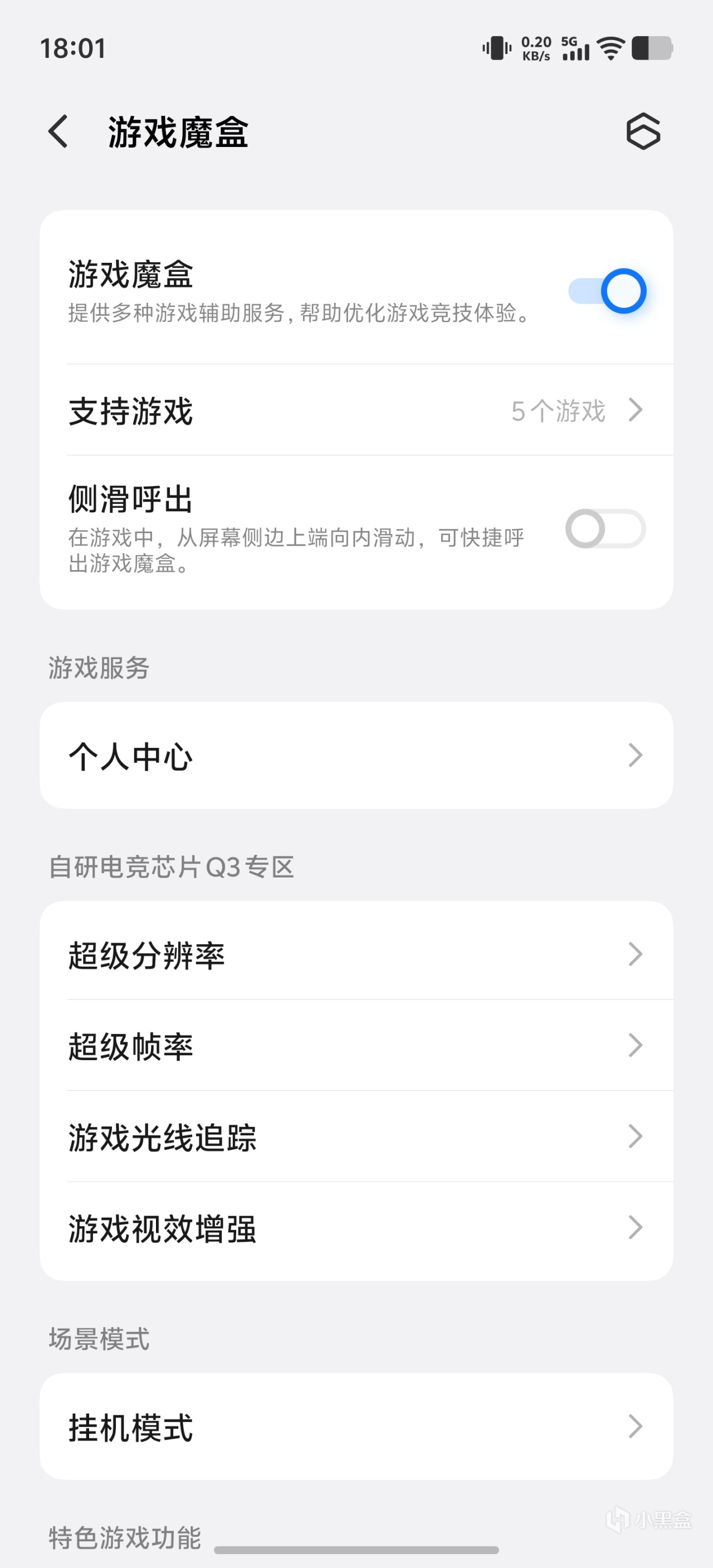Turn off the 游戏魔盒 switch
Viewport: 713px width, 1568px height.
tap(607, 291)
